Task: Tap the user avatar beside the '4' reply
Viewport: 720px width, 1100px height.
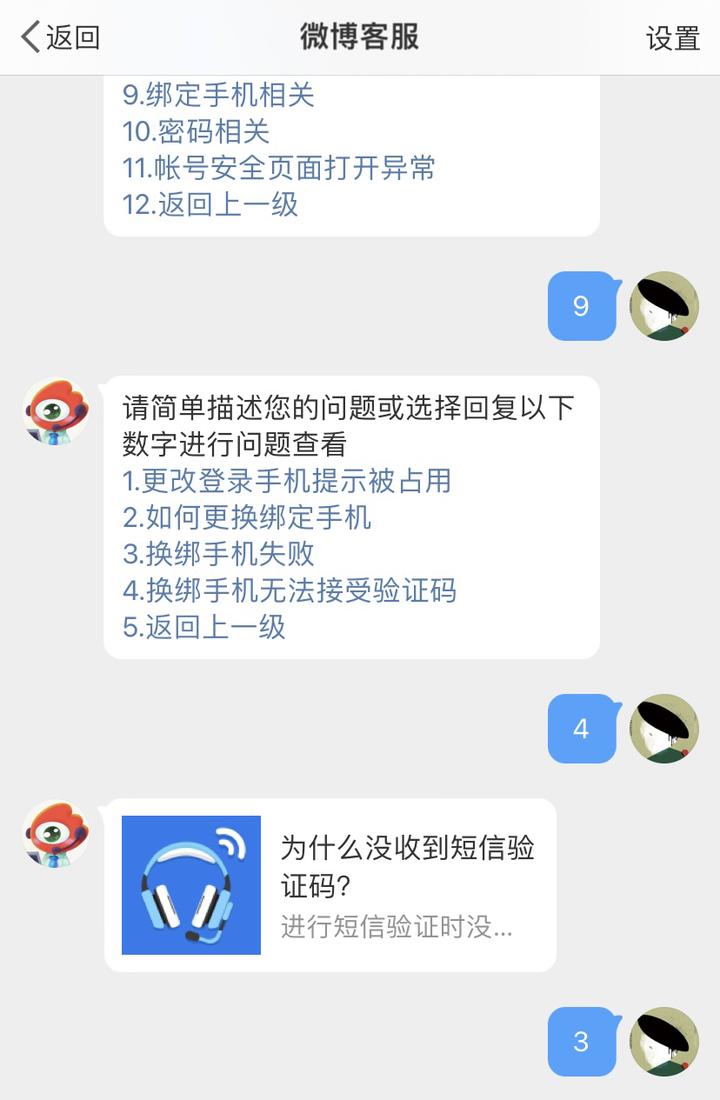Action: (x=665, y=730)
